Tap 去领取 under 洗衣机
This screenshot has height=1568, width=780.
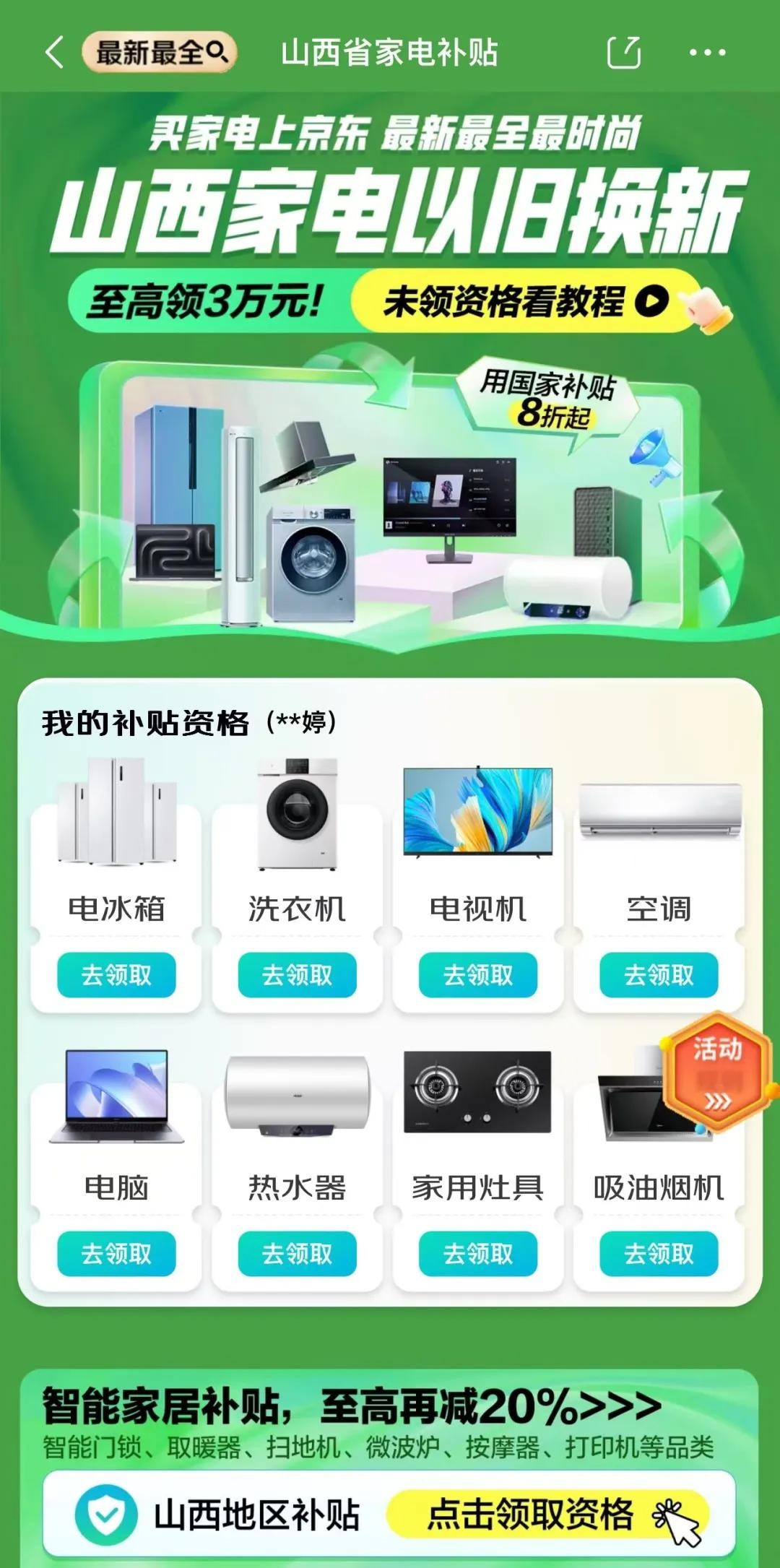[298, 975]
